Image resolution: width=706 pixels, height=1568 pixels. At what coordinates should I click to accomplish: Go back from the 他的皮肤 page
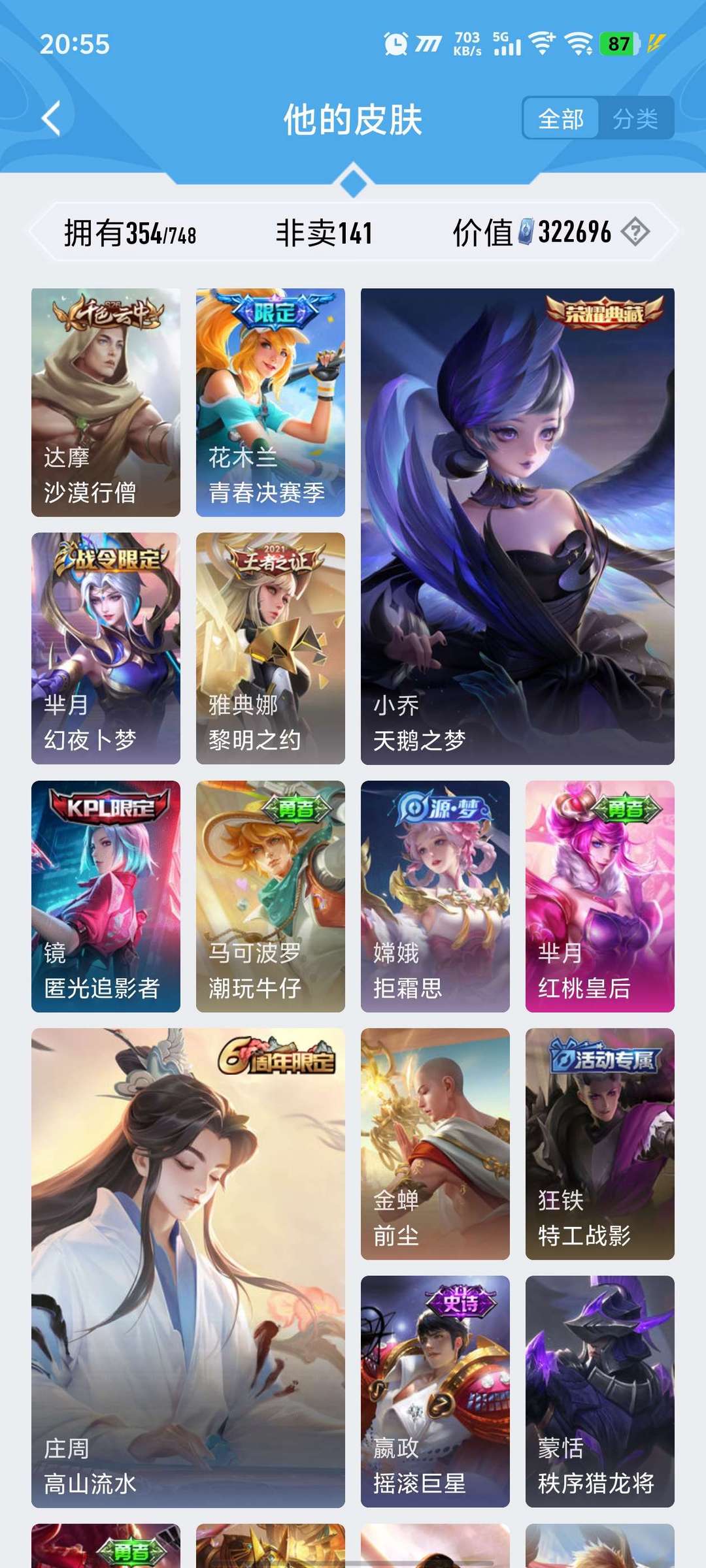[x=51, y=119]
